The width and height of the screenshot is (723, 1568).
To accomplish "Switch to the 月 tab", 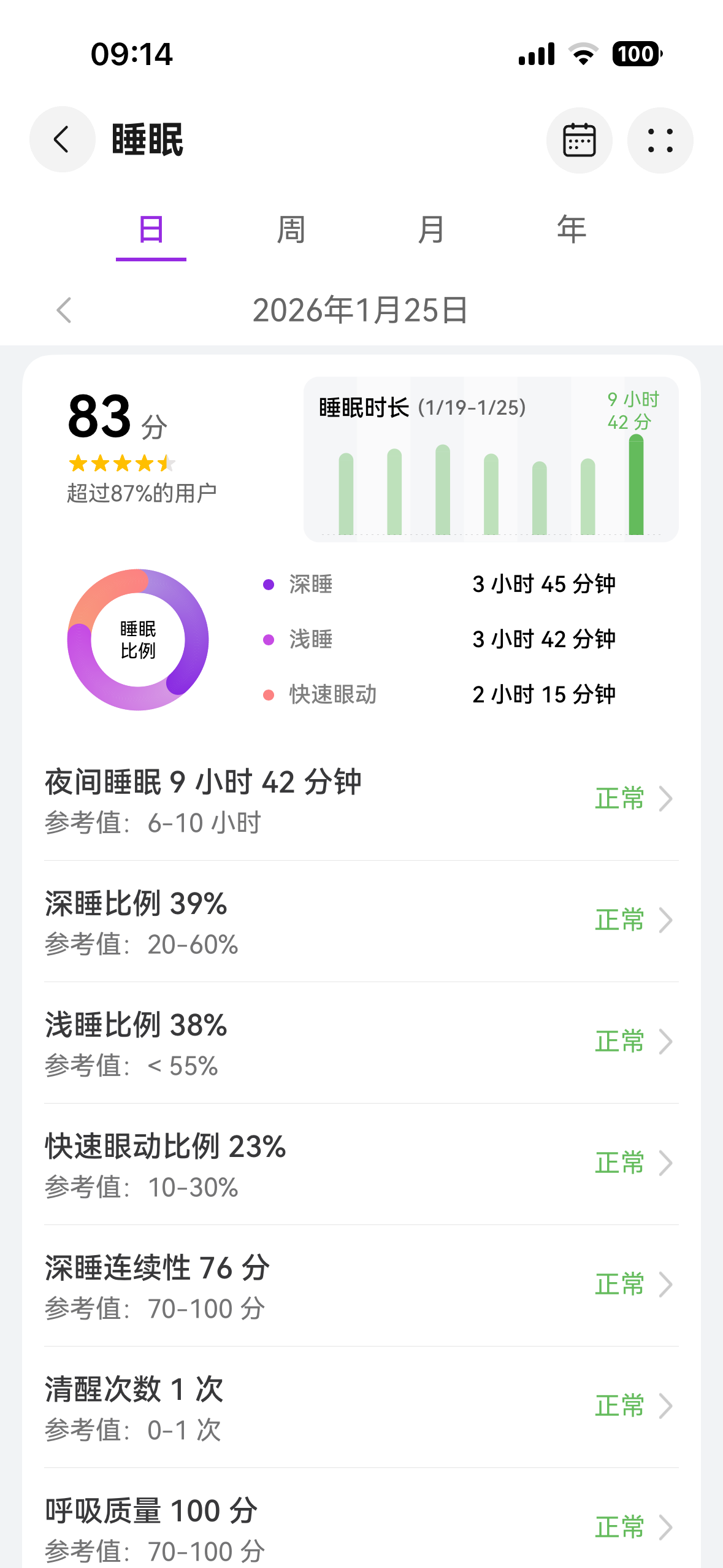I will [x=431, y=231].
